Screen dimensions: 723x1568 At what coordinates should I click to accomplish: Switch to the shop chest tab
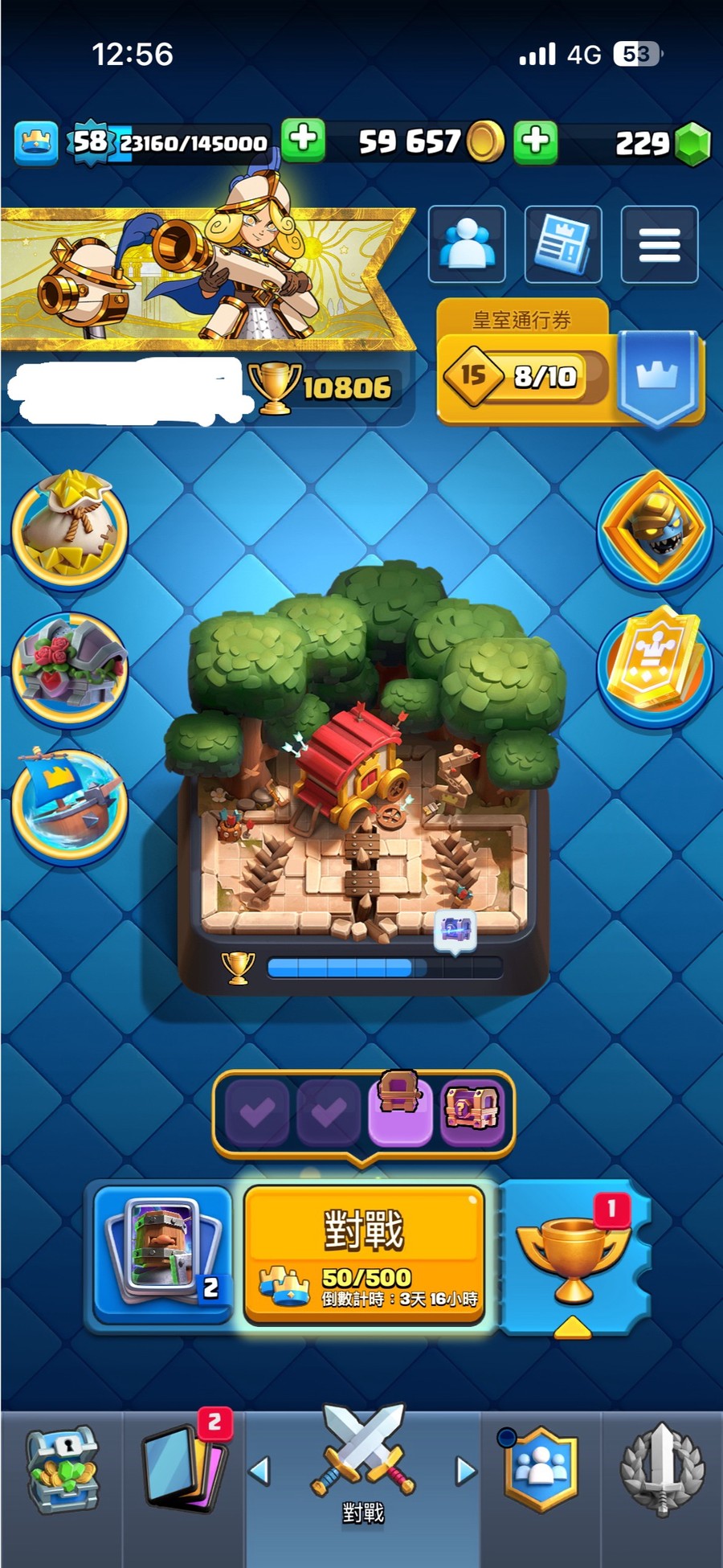(63, 1472)
